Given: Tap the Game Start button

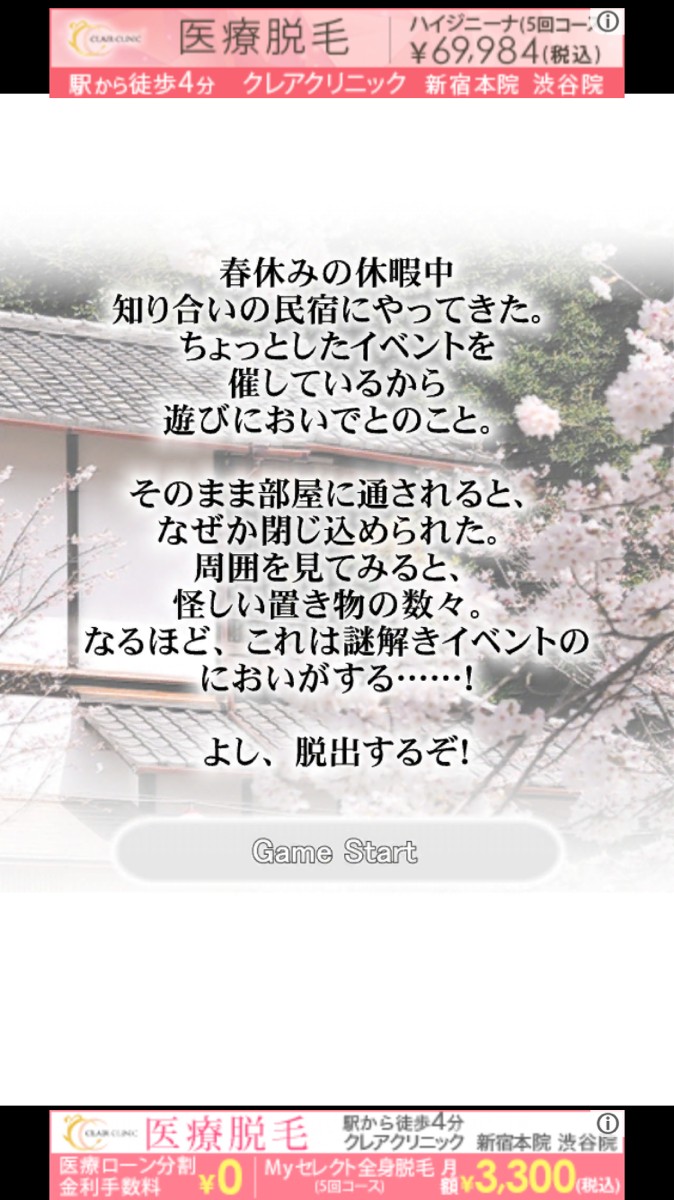Looking at the screenshot, I should 337,852.
